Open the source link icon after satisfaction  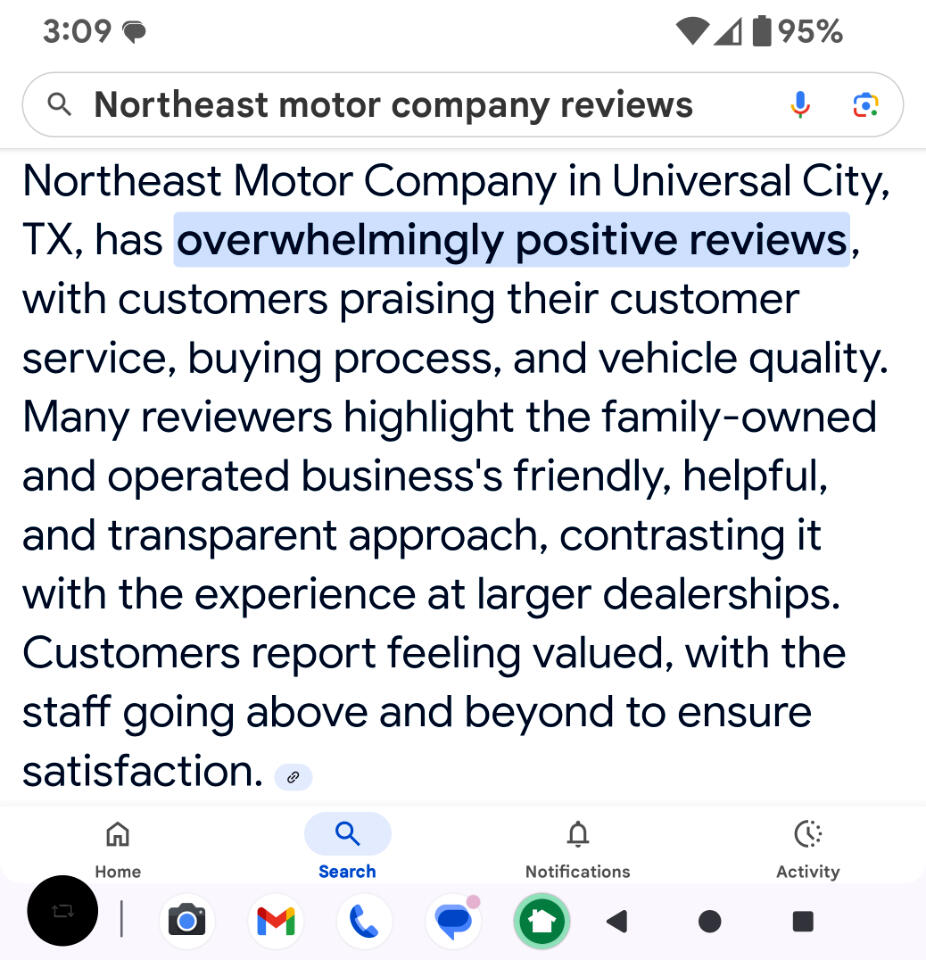coord(293,777)
